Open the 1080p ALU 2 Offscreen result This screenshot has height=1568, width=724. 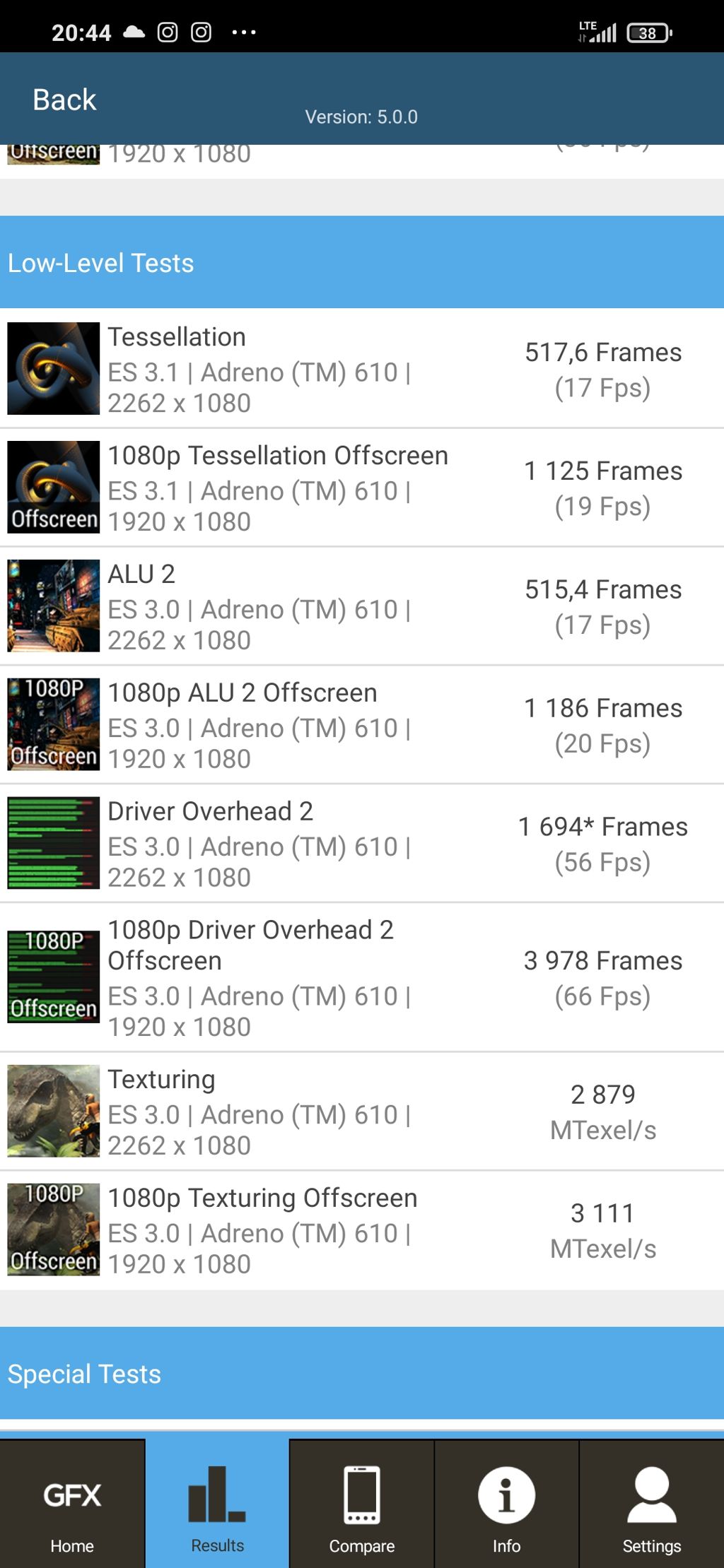[361, 725]
